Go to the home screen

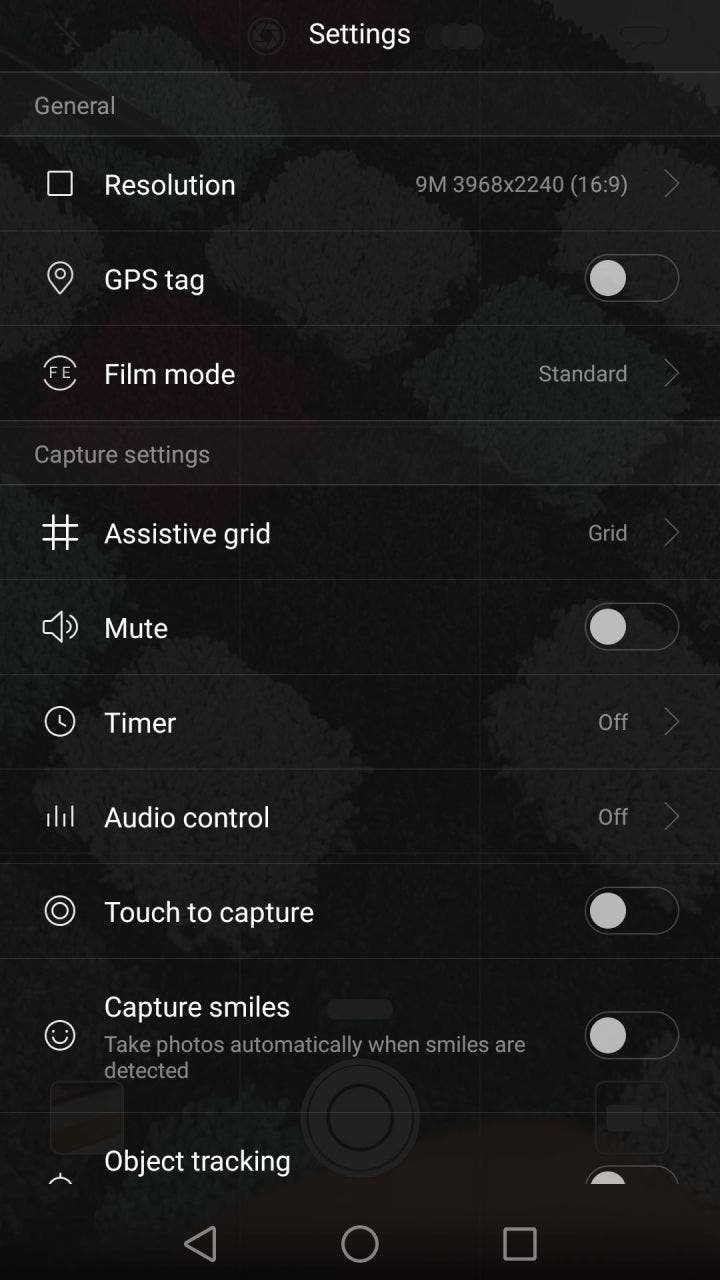tap(360, 1244)
